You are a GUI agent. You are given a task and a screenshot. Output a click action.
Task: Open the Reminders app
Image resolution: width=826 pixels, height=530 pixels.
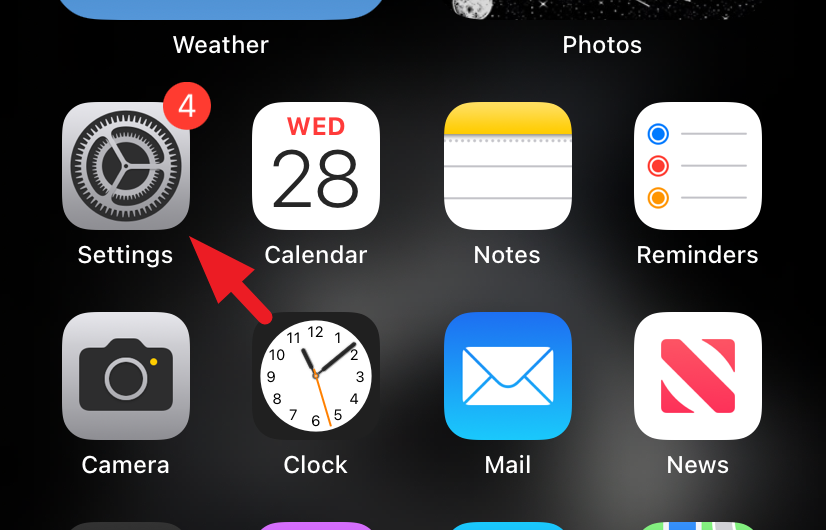[x=698, y=166]
